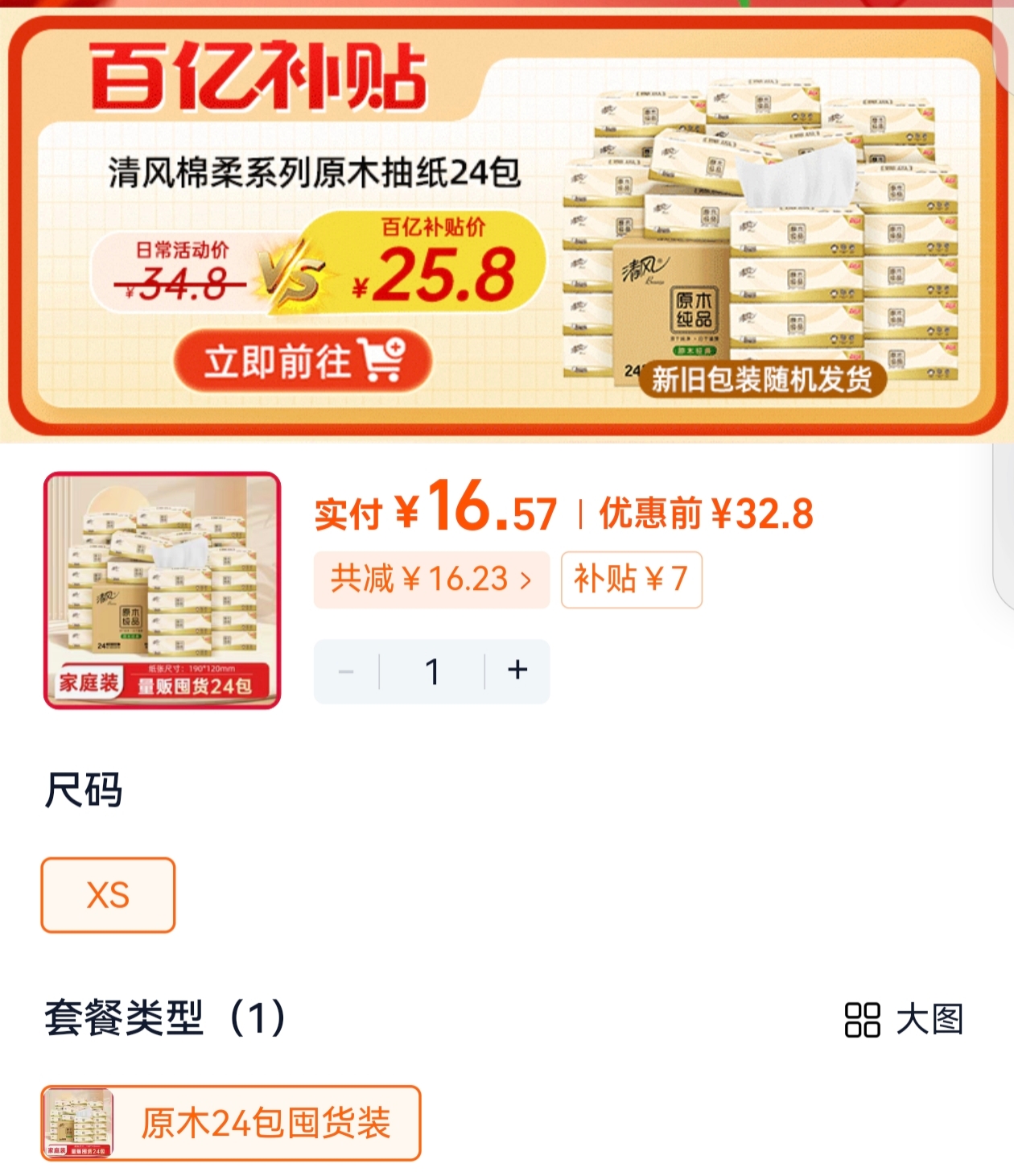Select the XS size option
1014x1176 pixels.
pyautogui.click(x=107, y=894)
